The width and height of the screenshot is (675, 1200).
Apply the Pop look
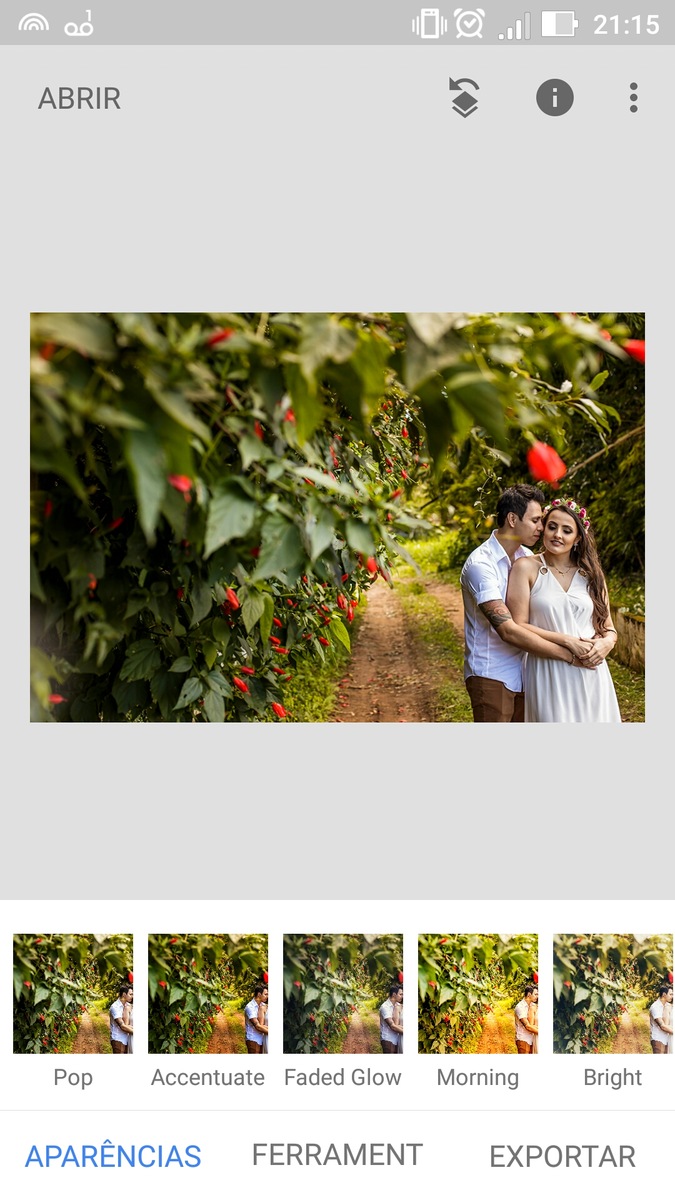pos(73,993)
